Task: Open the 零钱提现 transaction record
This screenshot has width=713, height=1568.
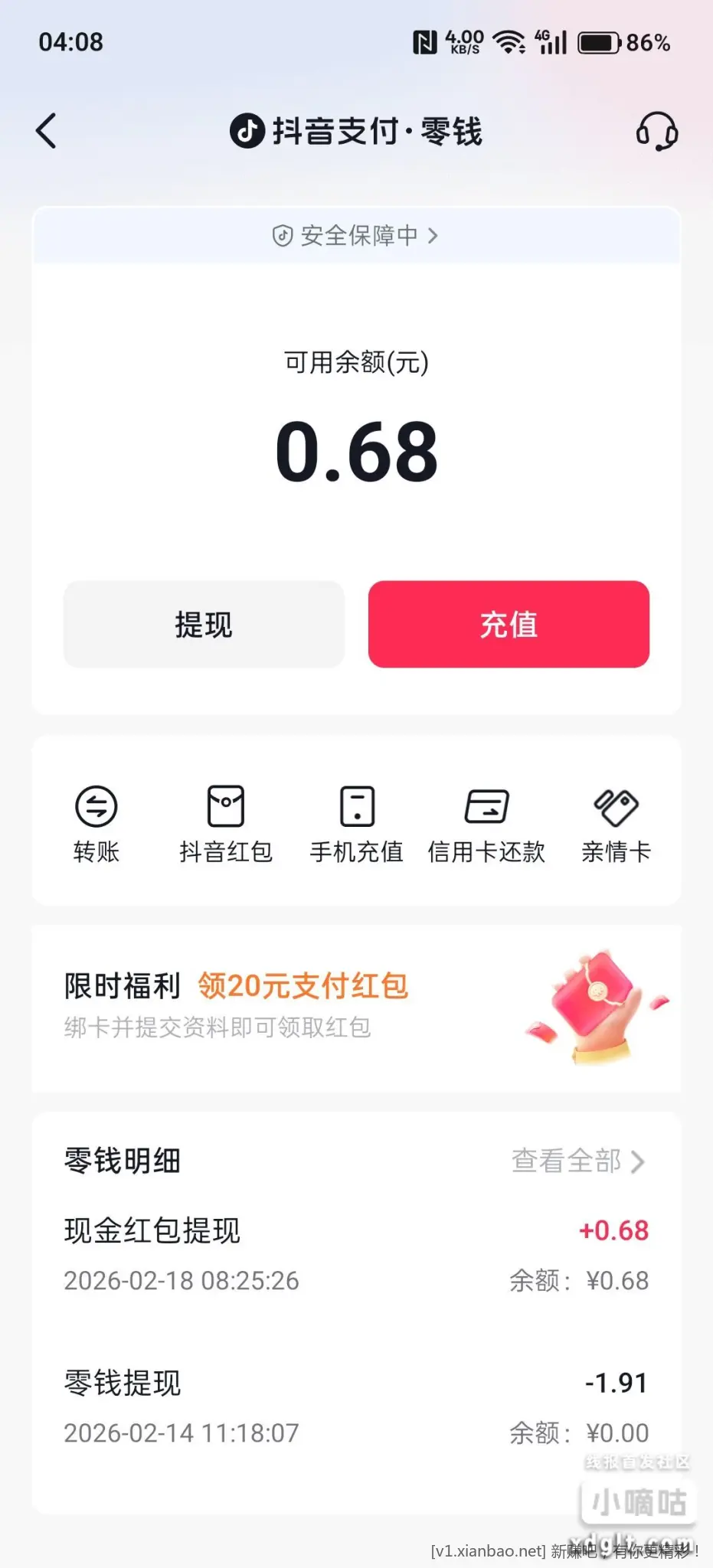Action: [x=356, y=1407]
